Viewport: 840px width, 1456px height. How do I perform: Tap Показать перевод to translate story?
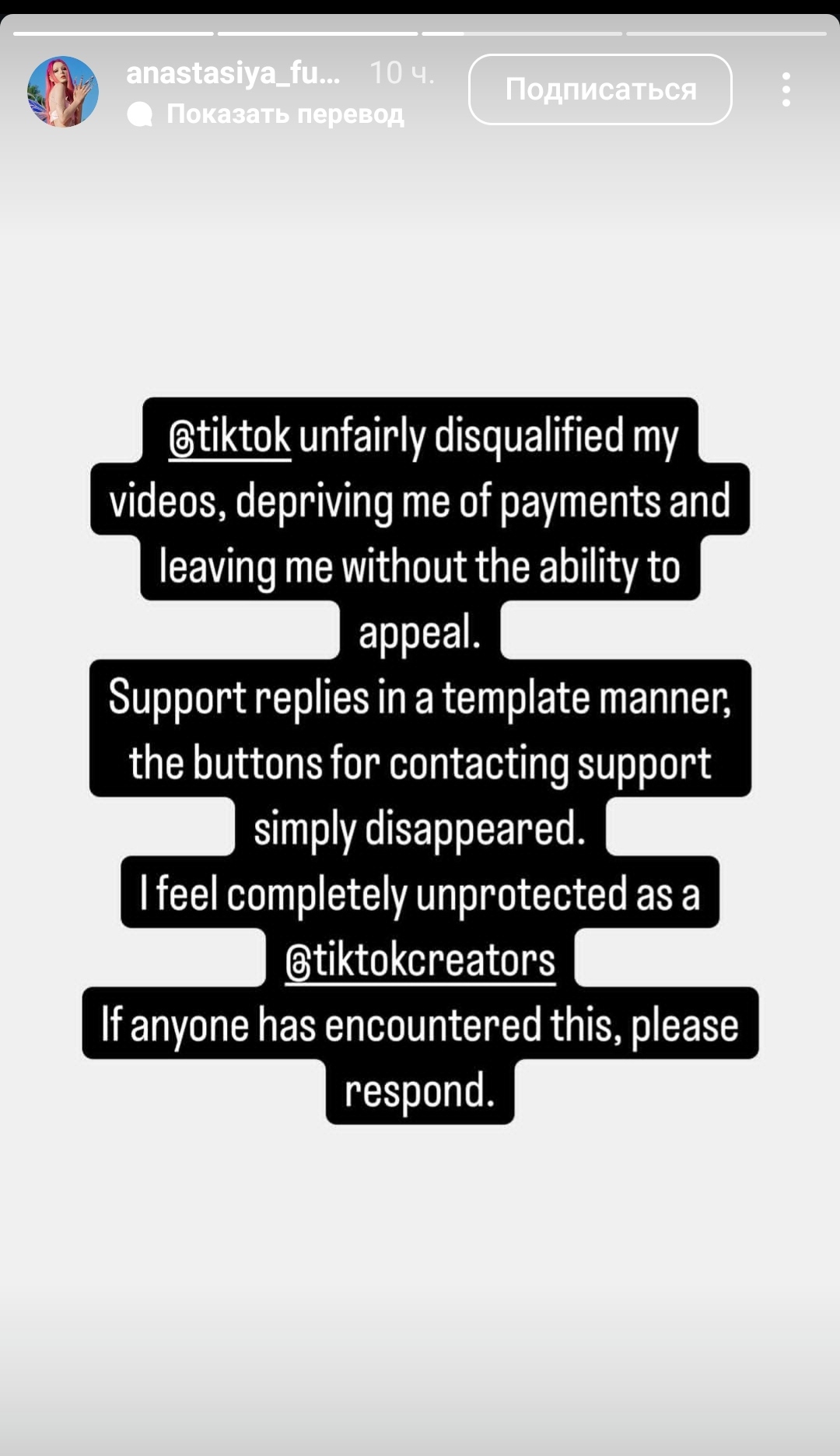(x=284, y=114)
